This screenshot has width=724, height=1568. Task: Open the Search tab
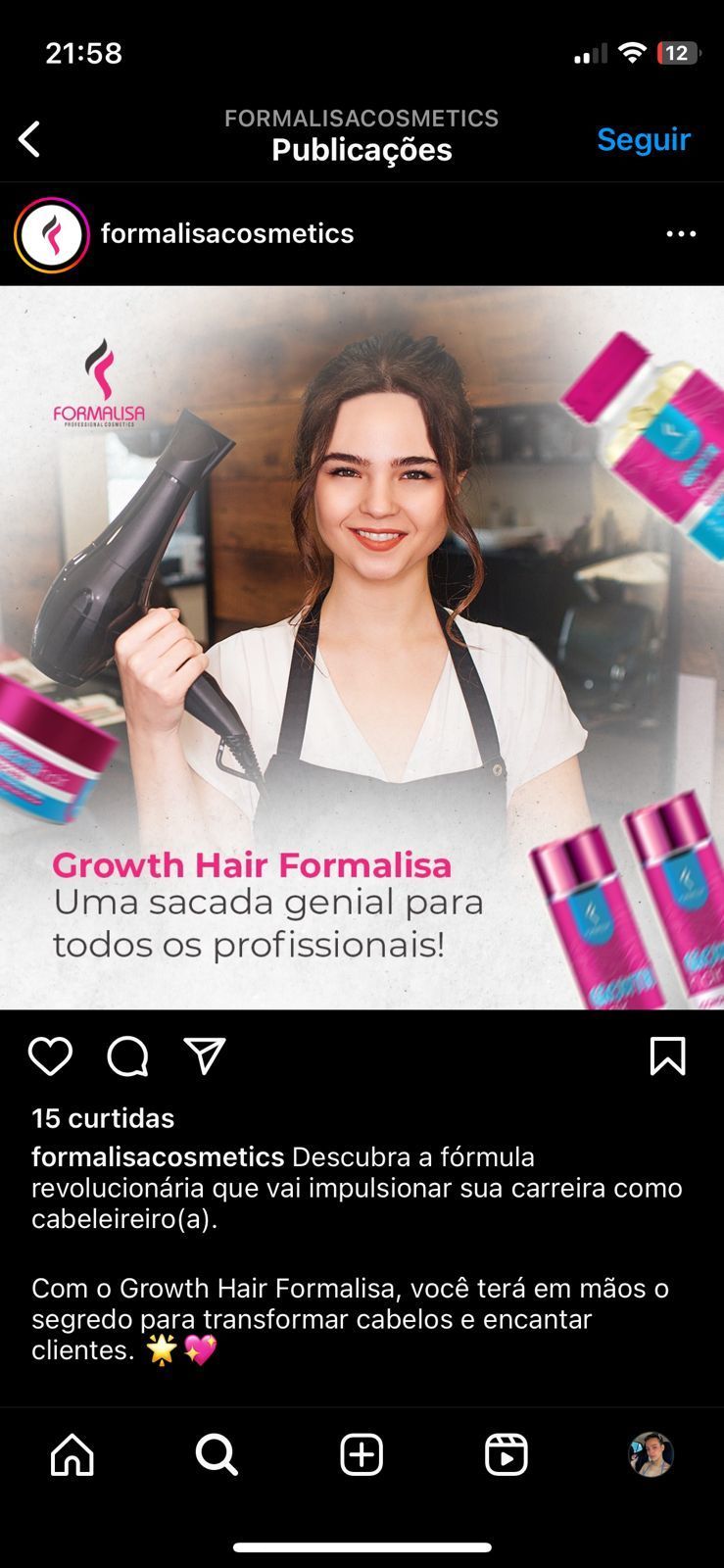point(217,1454)
